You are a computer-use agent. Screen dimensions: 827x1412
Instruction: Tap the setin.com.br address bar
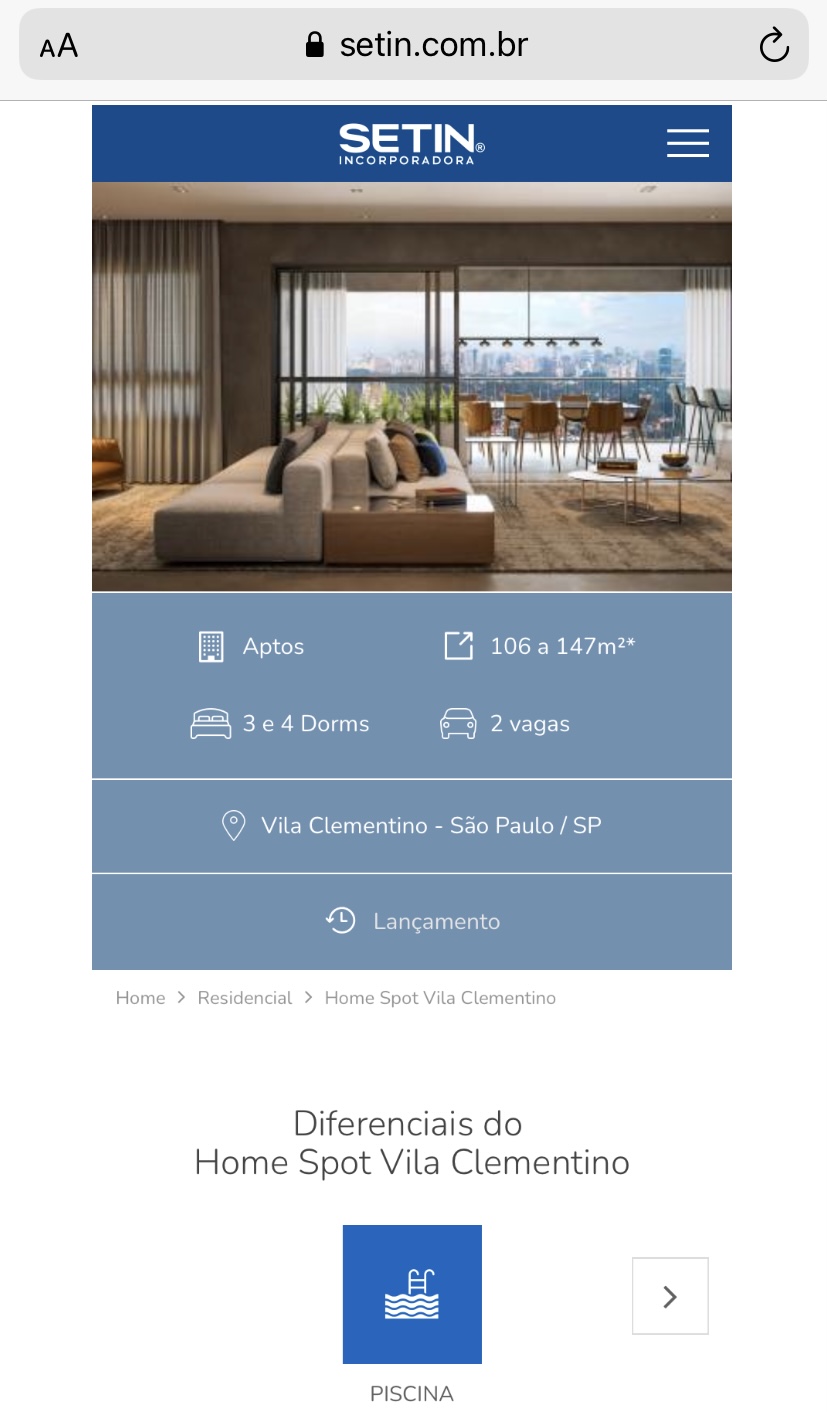[414, 45]
